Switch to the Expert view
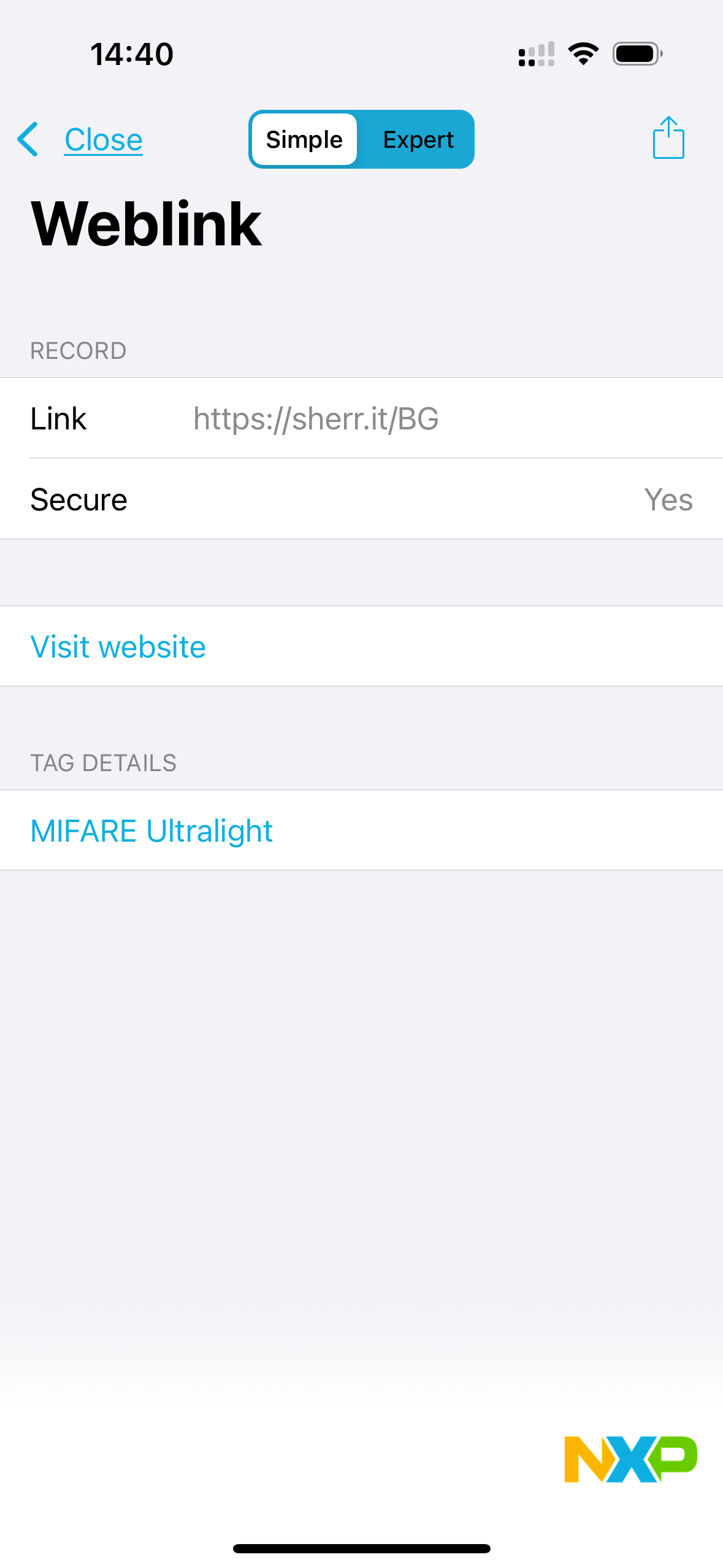Screen dimensions: 723x1568 coord(418,139)
